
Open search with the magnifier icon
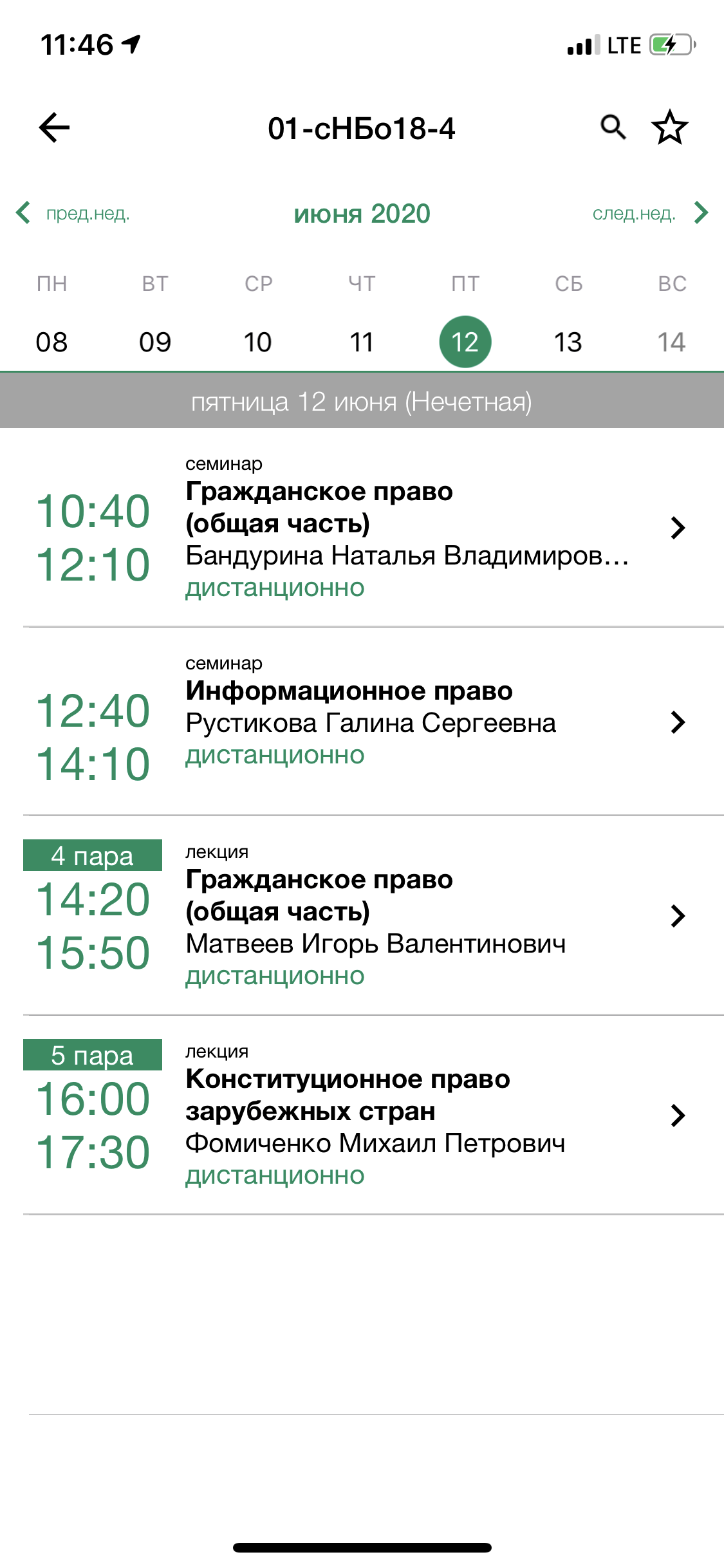(613, 127)
